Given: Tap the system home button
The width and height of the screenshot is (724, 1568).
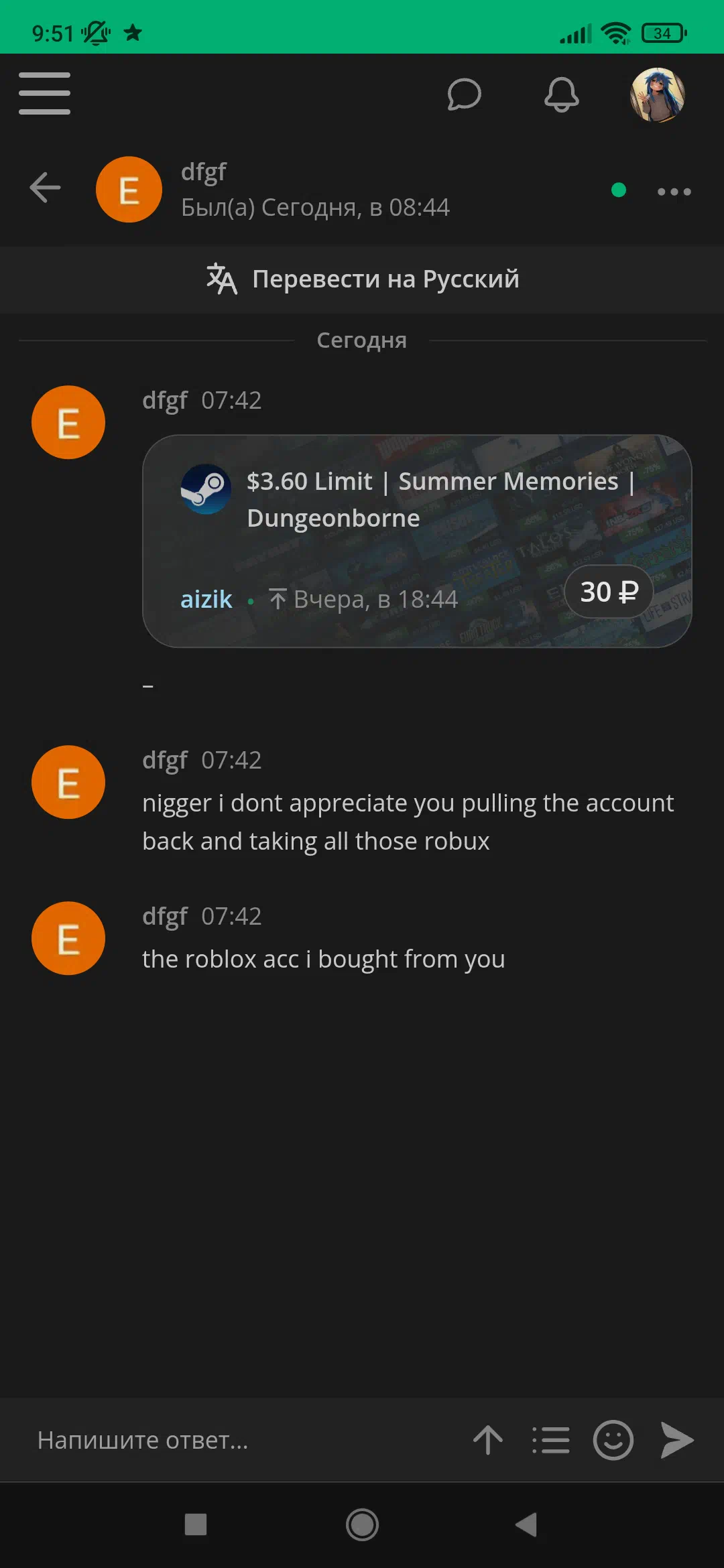Looking at the screenshot, I should pos(362,1525).
